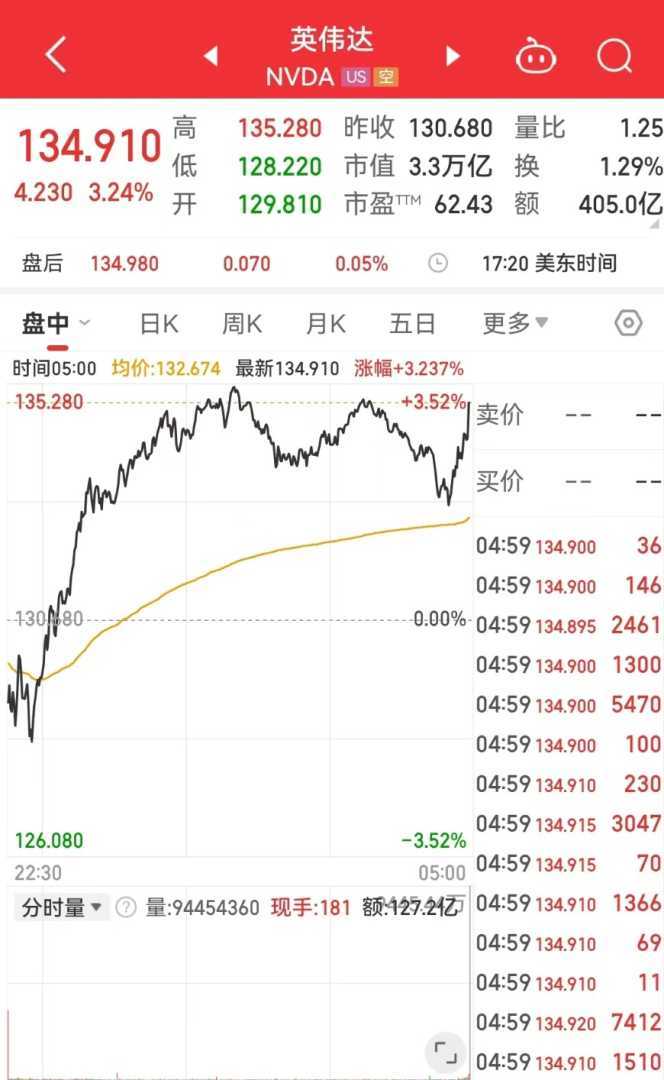Switch to the previous stock
This screenshot has width=664, height=1080.
211,56
